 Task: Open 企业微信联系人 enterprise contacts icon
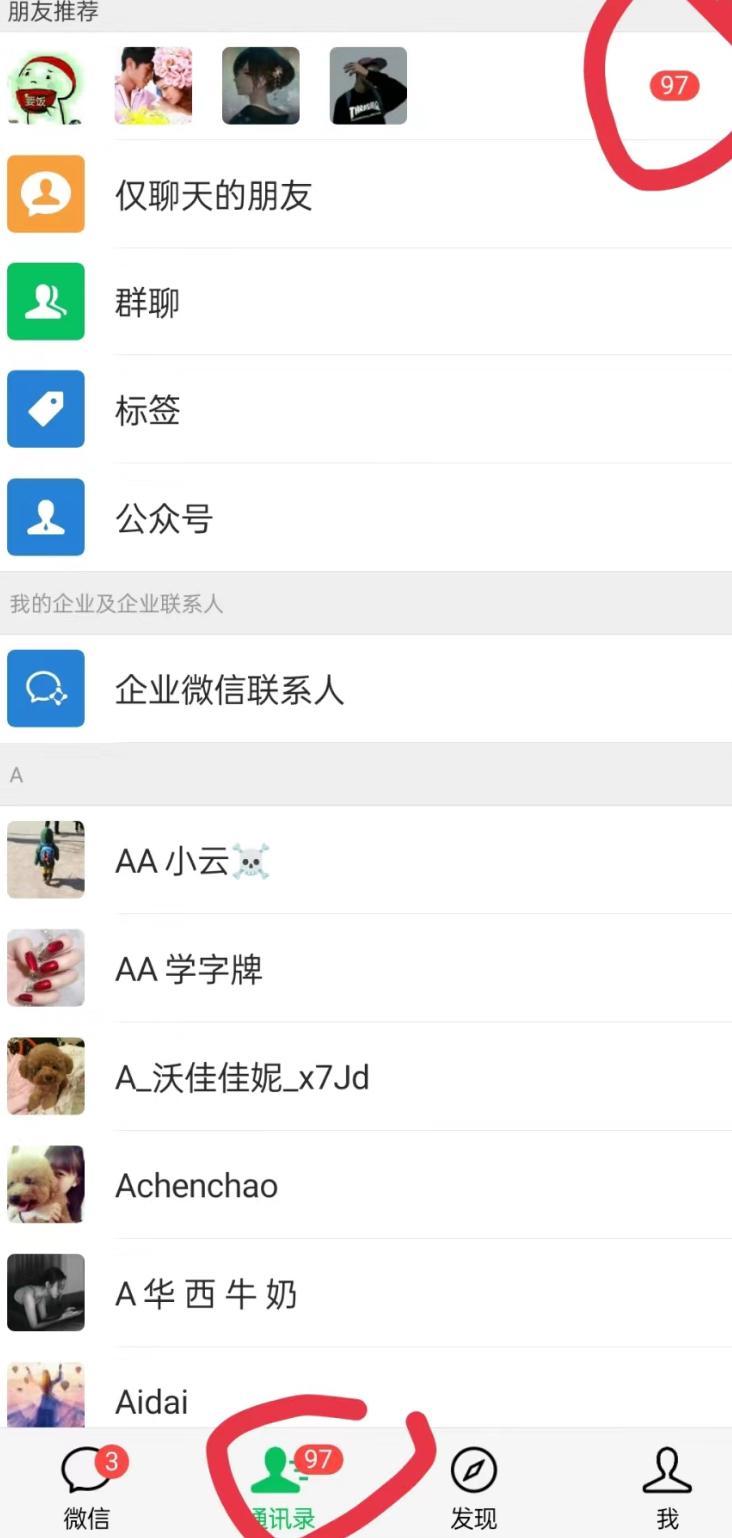coord(46,689)
